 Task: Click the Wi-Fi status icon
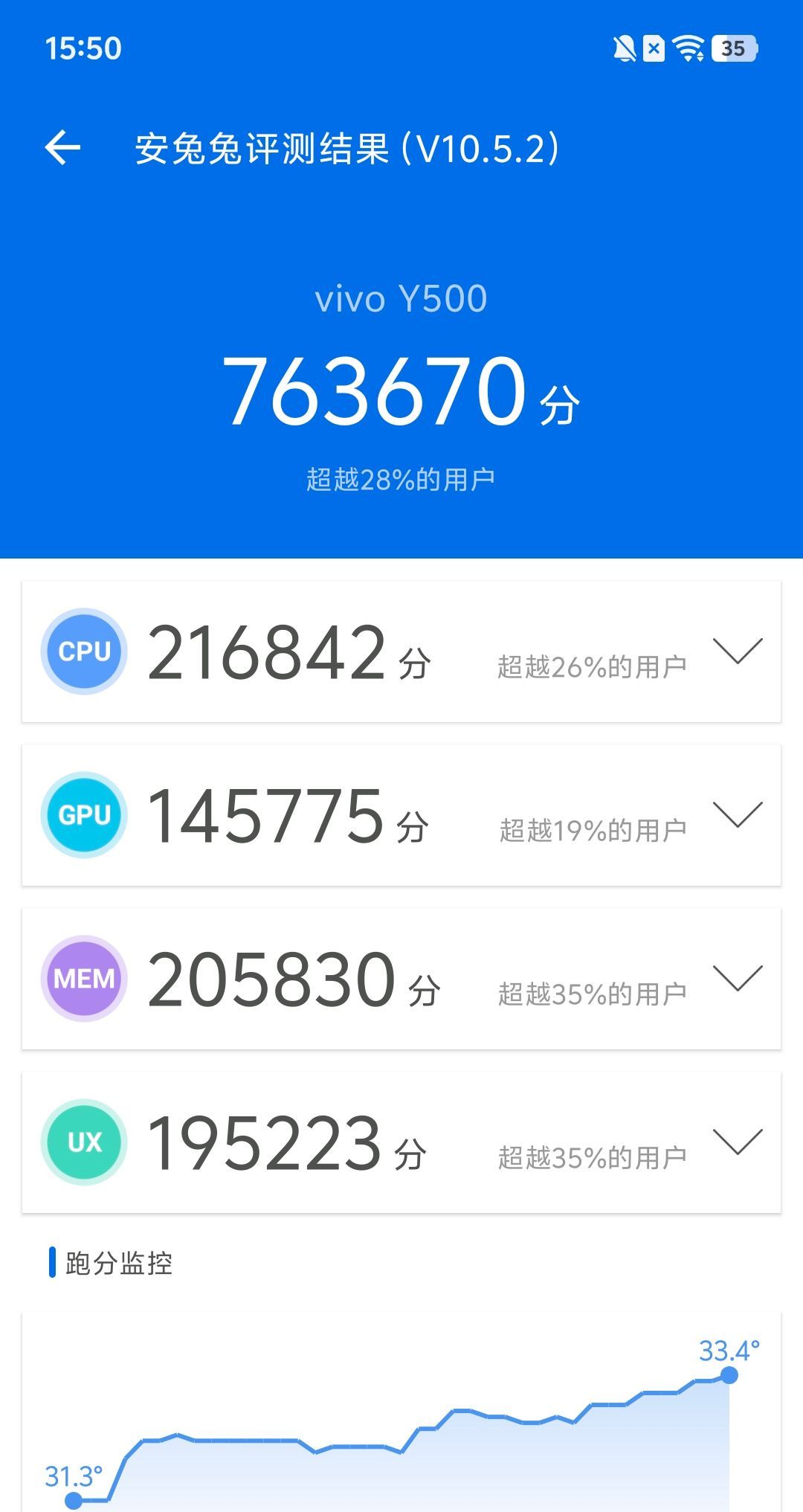coord(688,48)
